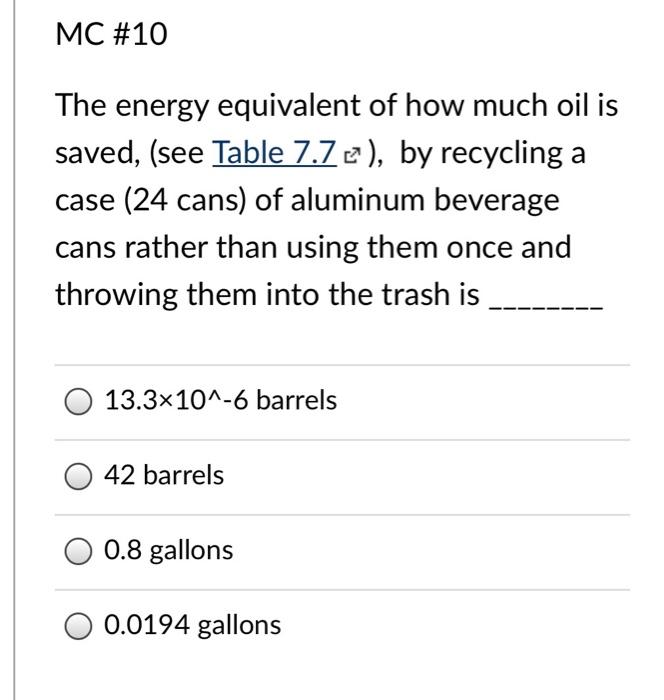Image resolution: width=664 pixels, height=700 pixels.
Task: Select the 13.3×10^-6 barrels answer
Action: coord(79,402)
